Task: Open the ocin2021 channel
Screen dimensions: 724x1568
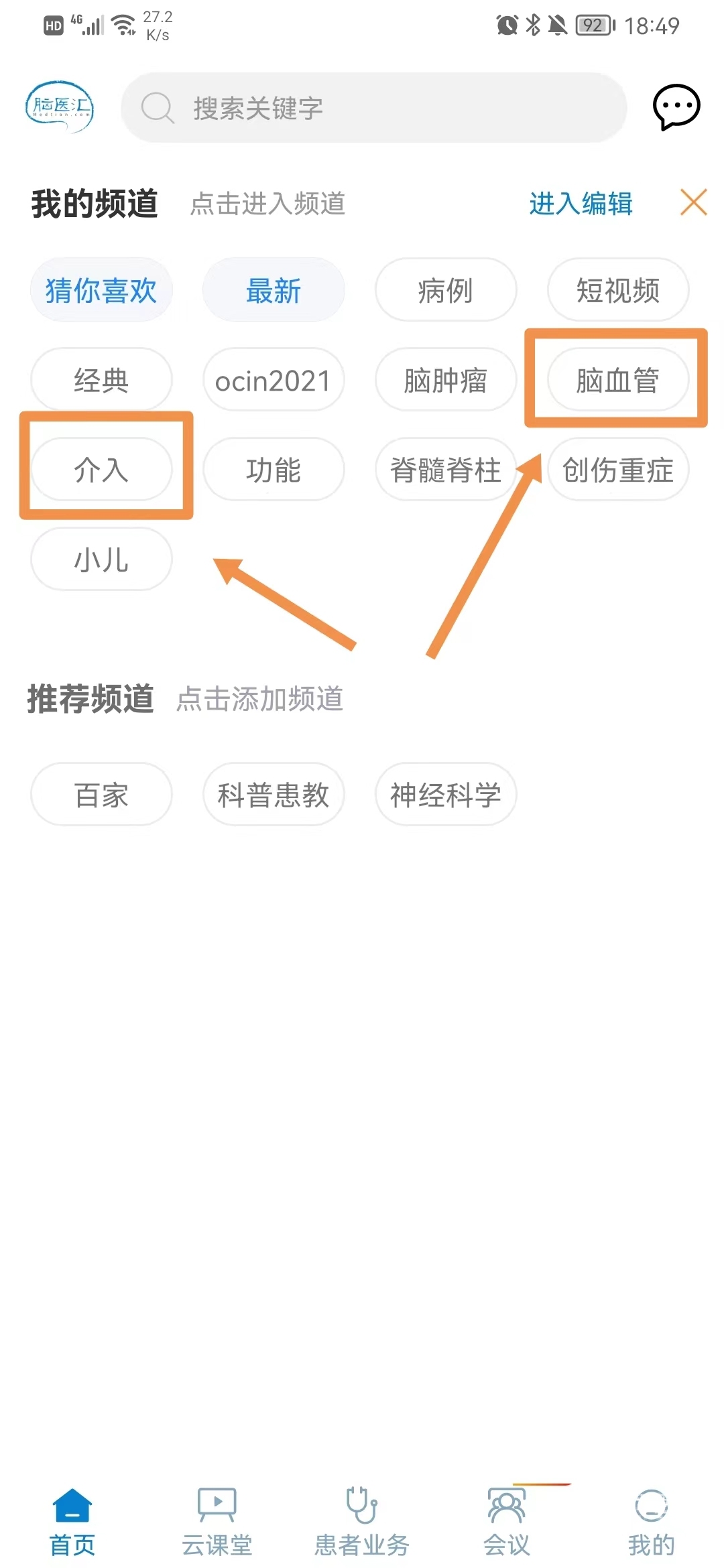Action: click(274, 380)
